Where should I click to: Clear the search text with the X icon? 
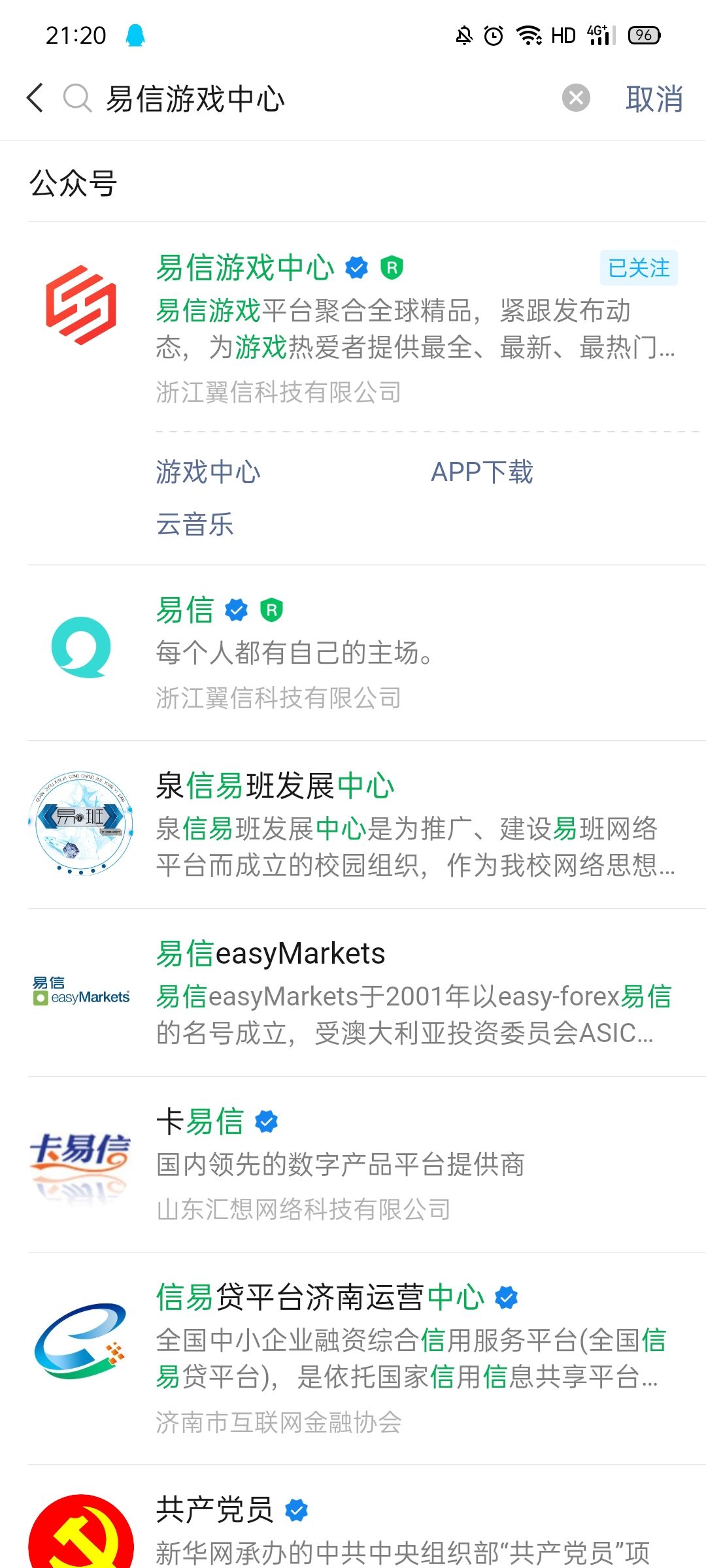click(576, 98)
